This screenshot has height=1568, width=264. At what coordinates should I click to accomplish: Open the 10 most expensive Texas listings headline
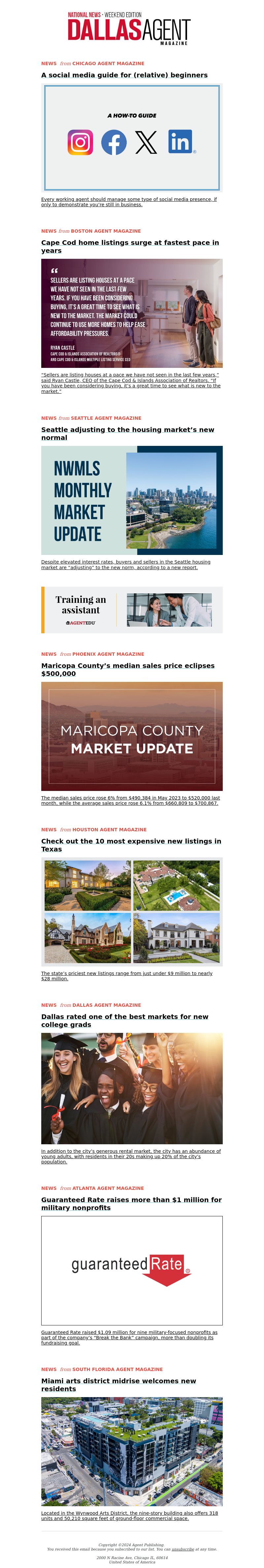(x=131, y=844)
